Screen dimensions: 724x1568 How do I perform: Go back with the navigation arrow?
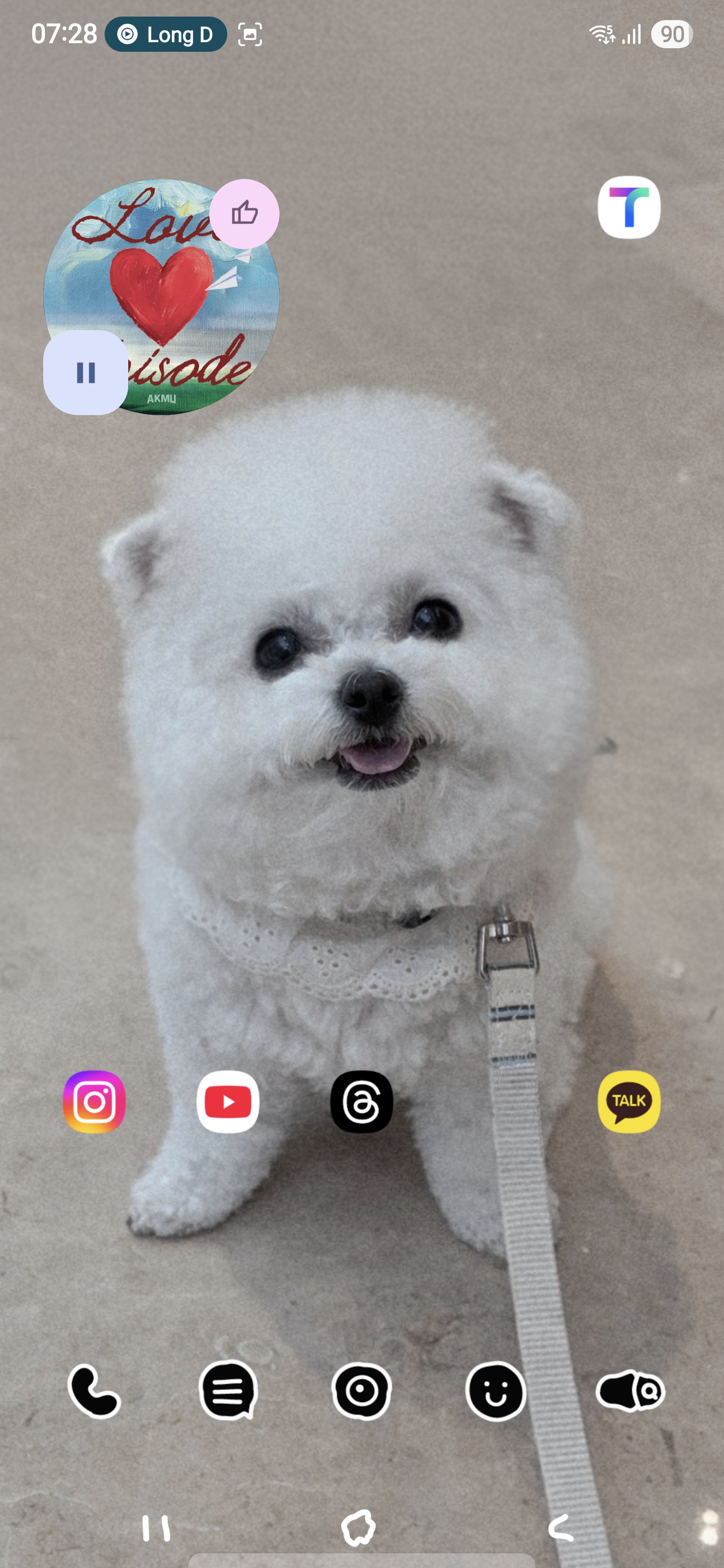pyautogui.click(x=560, y=1528)
